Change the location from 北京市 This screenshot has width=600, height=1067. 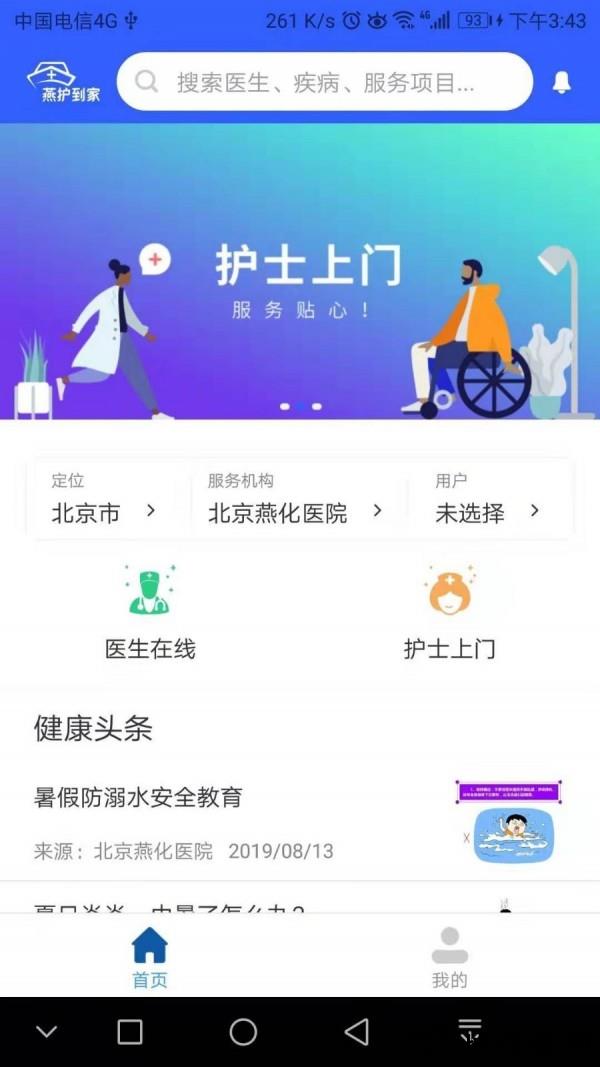pos(105,500)
